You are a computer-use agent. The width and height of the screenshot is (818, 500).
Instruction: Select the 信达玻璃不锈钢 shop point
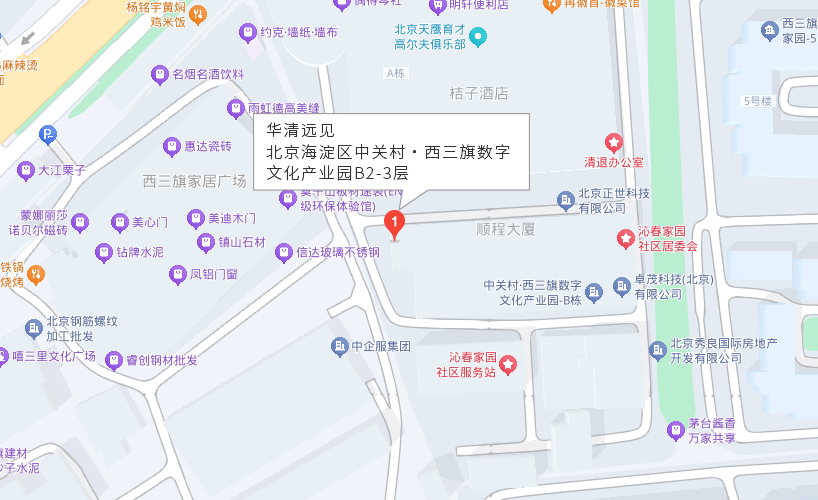pos(284,252)
